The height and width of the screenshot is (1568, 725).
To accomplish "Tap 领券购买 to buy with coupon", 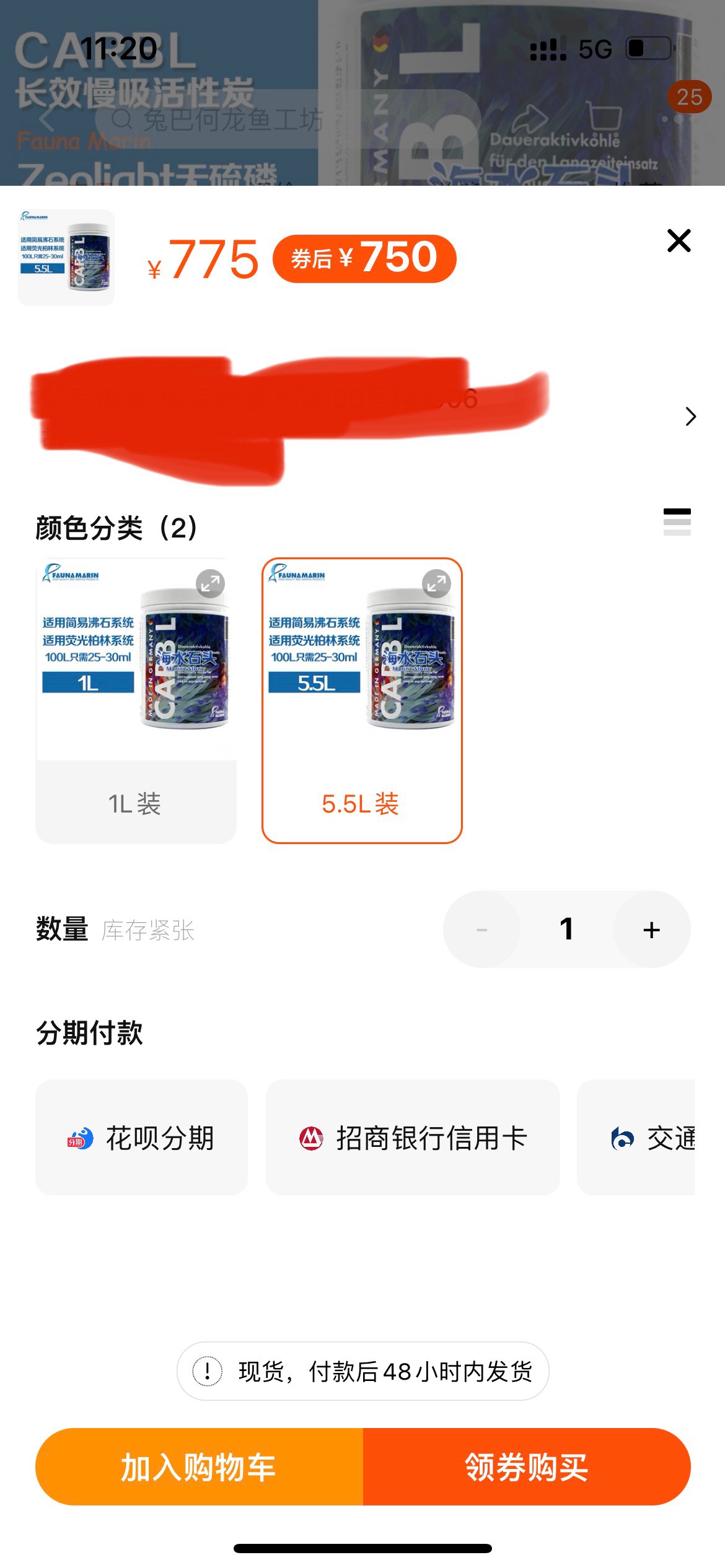I will coord(527,1467).
